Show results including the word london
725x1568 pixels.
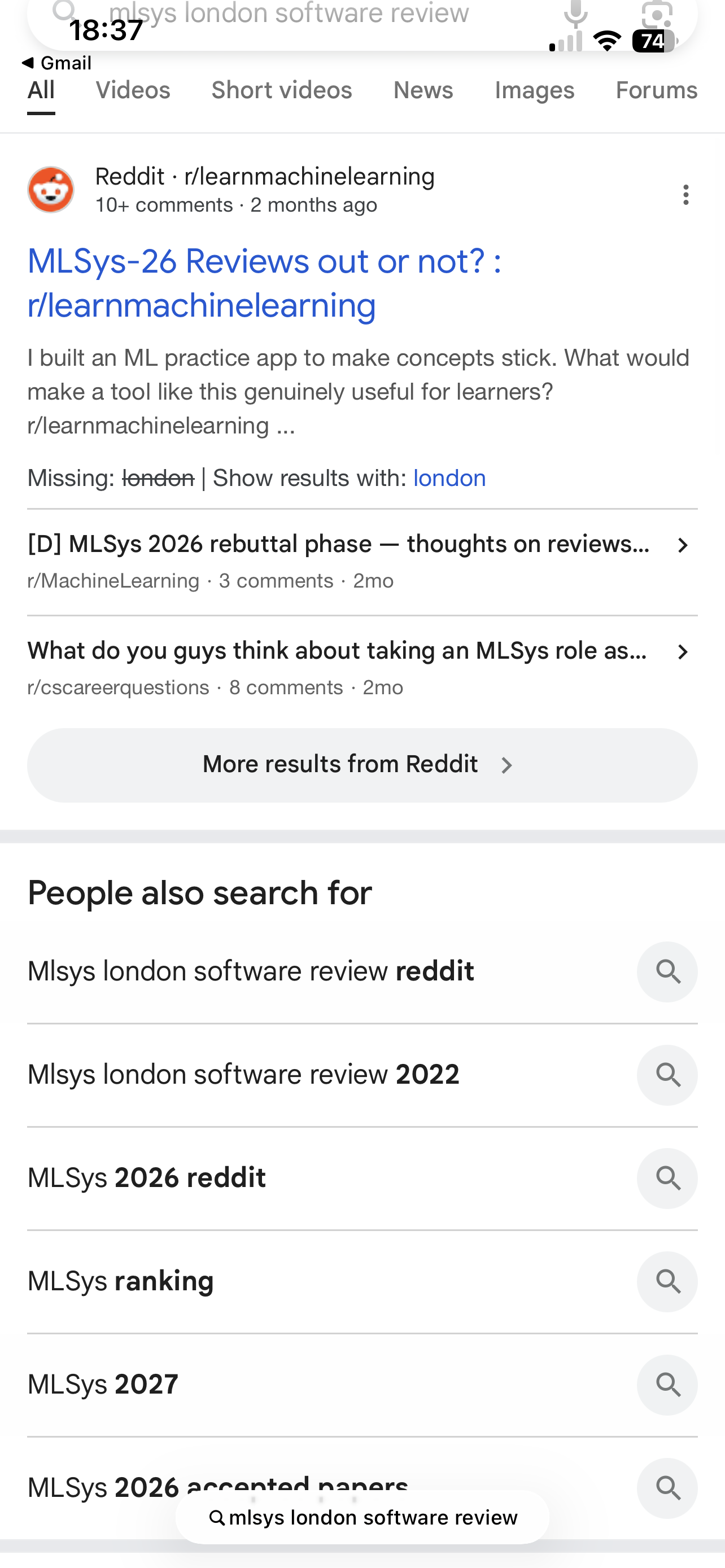tap(449, 479)
